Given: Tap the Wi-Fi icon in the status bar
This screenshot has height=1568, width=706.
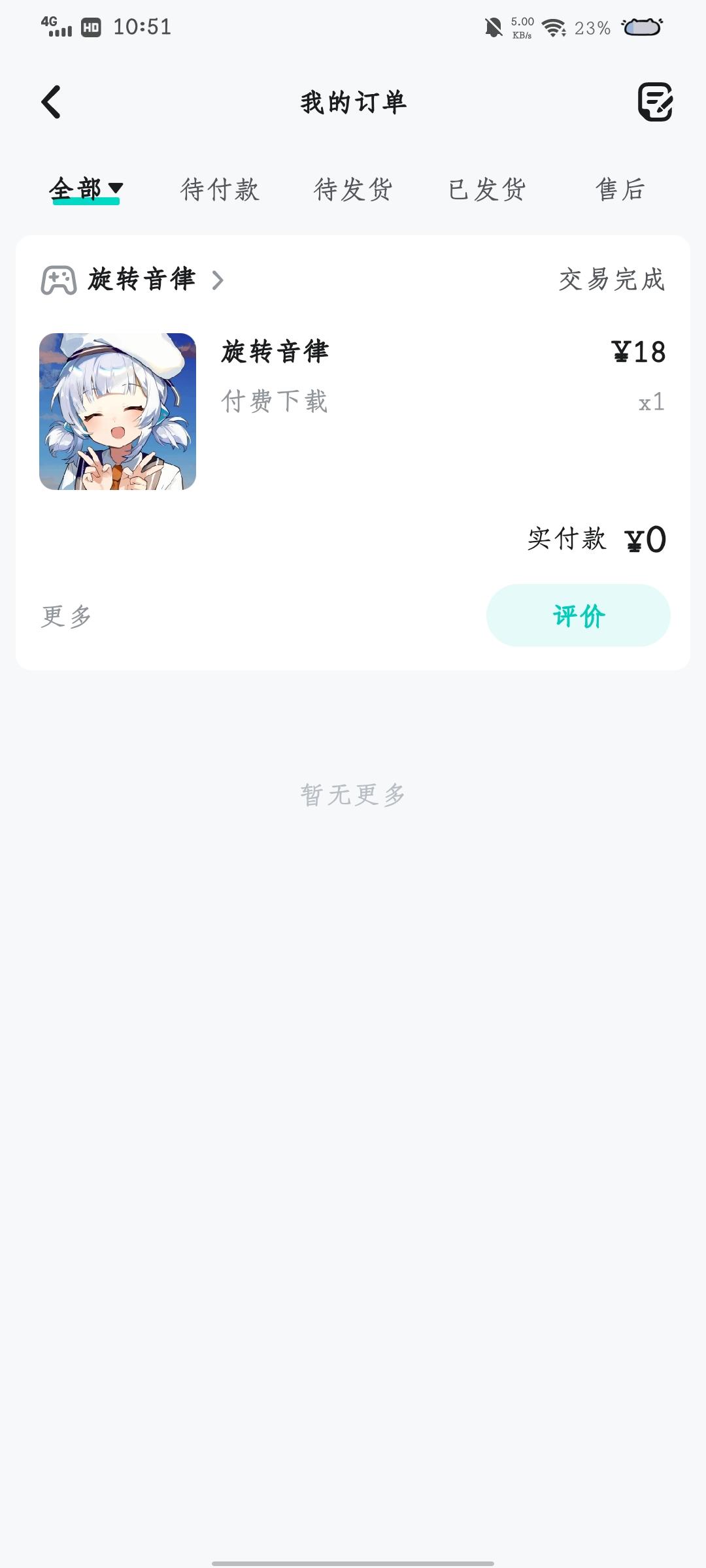Looking at the screenshot, I should click(554, 27).
